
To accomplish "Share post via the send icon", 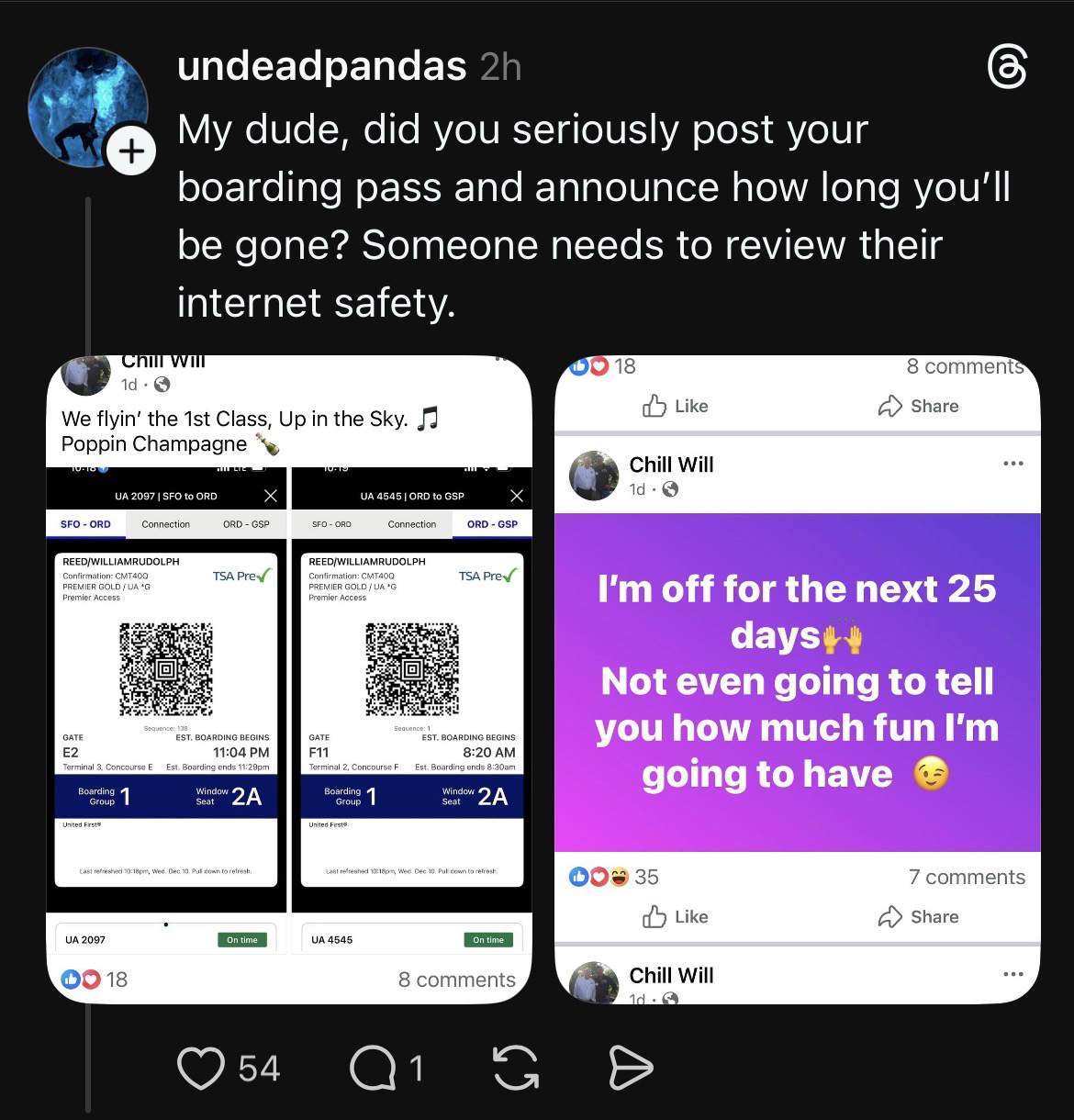I will pos(631,1067).
